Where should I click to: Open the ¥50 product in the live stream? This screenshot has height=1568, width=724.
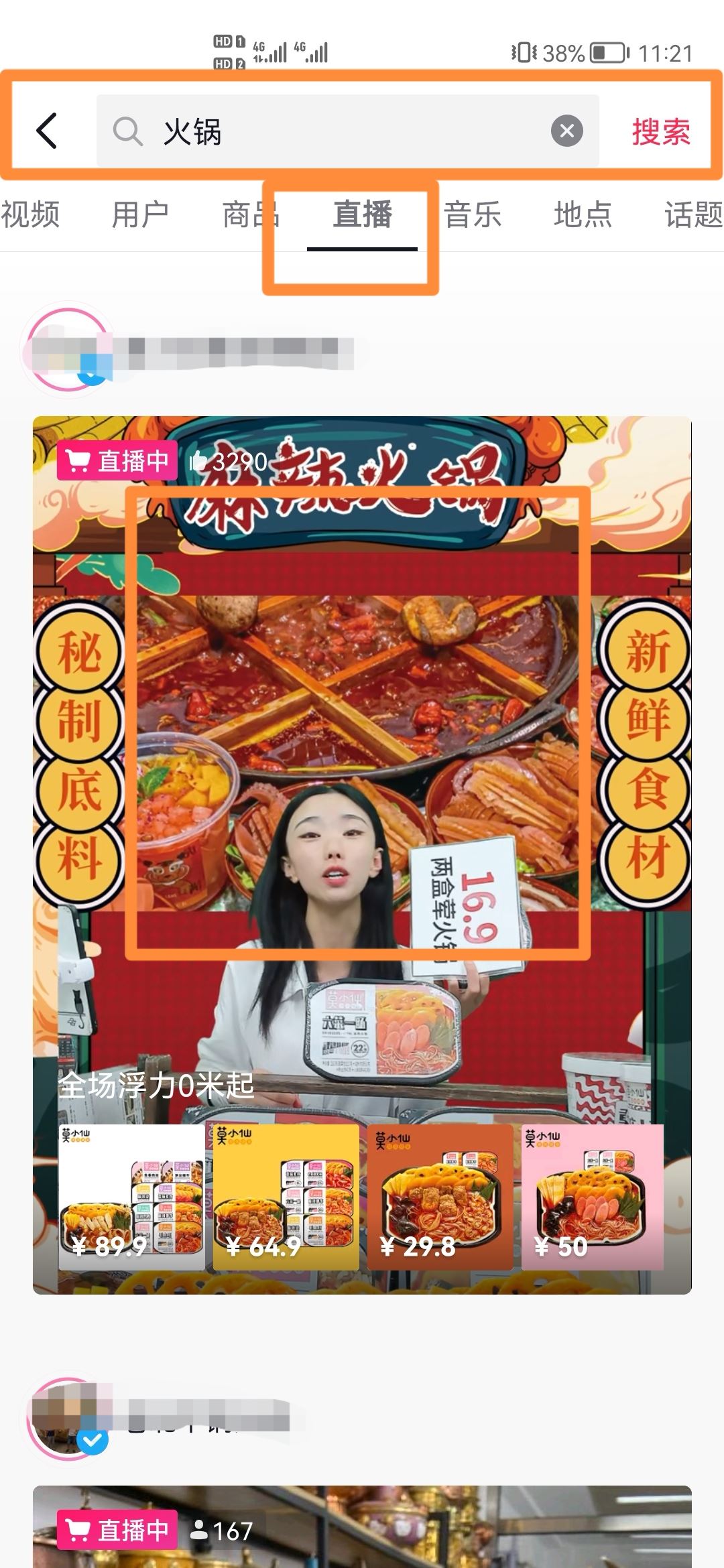[593, 1197]
